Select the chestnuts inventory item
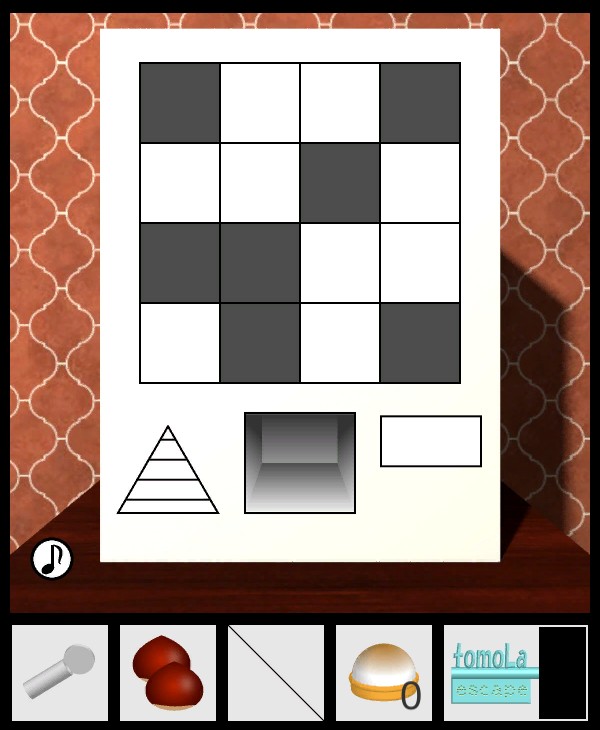 168,673
